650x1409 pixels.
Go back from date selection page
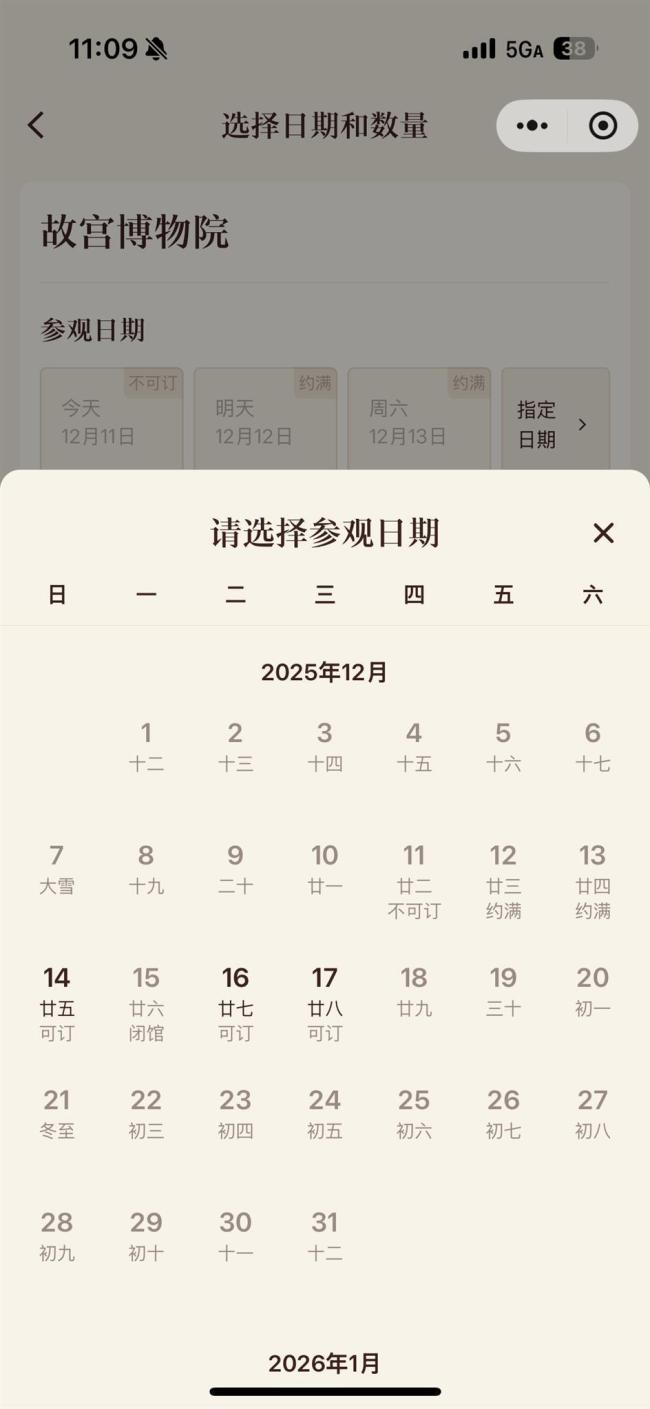click(36, 125)
